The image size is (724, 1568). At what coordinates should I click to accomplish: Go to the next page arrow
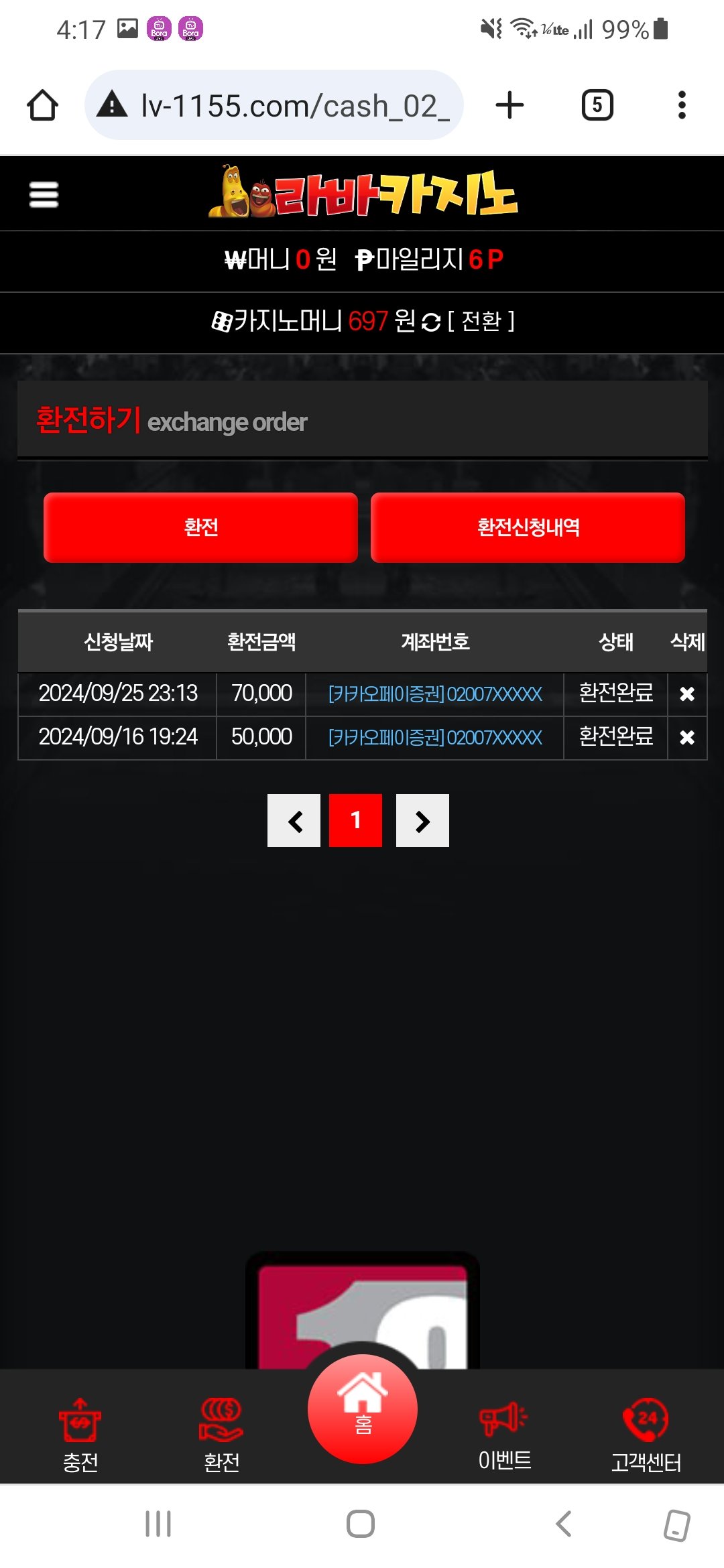click(422, 821)
